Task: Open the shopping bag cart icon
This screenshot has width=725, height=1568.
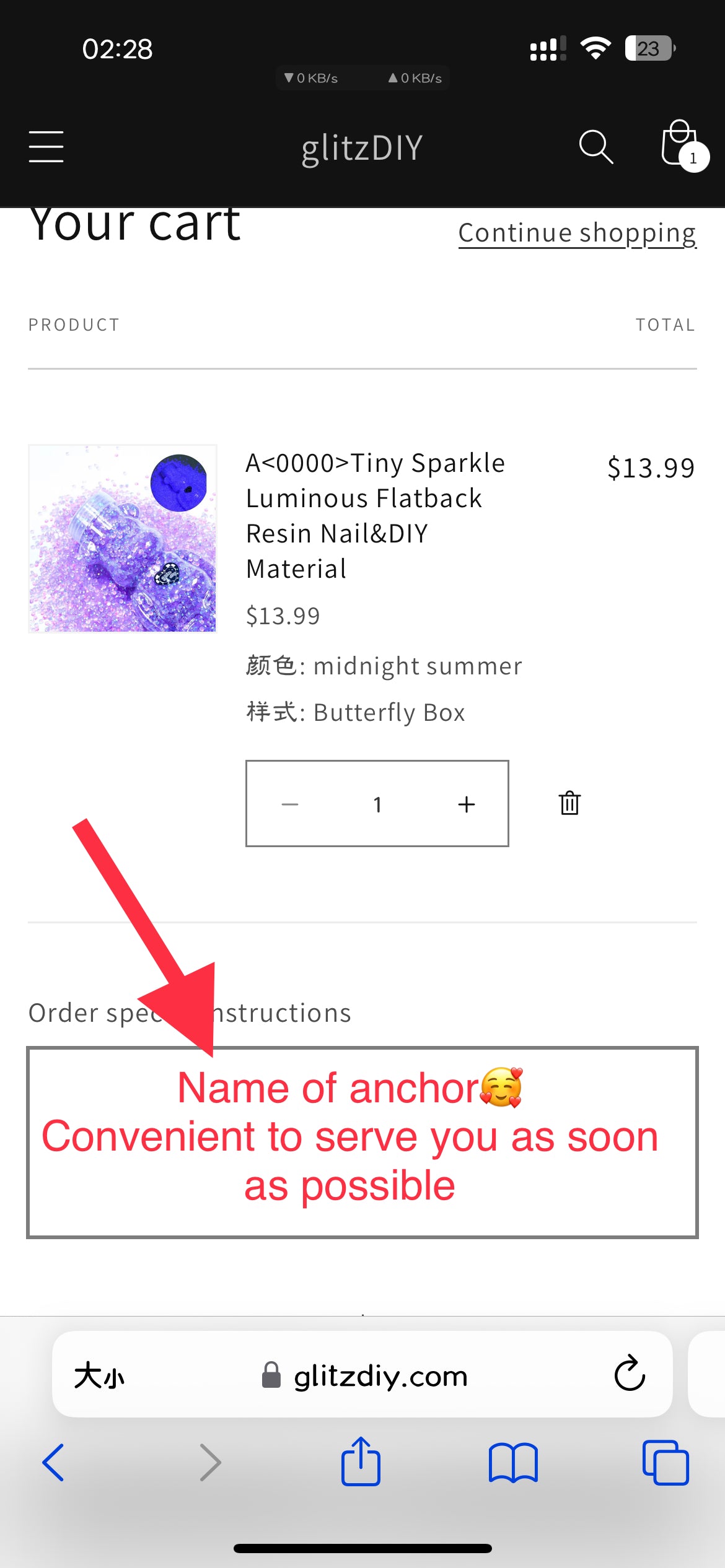Action: pos(681,145)
